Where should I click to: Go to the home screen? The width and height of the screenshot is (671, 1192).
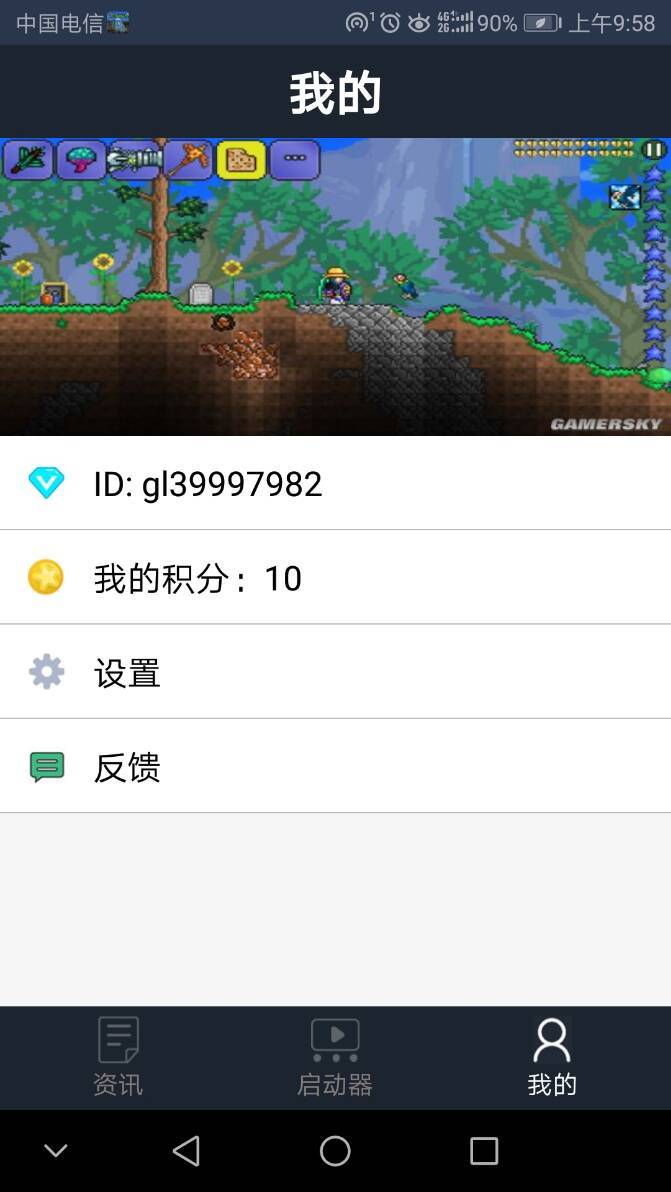pyautogui.click(x=335, y=1151)
